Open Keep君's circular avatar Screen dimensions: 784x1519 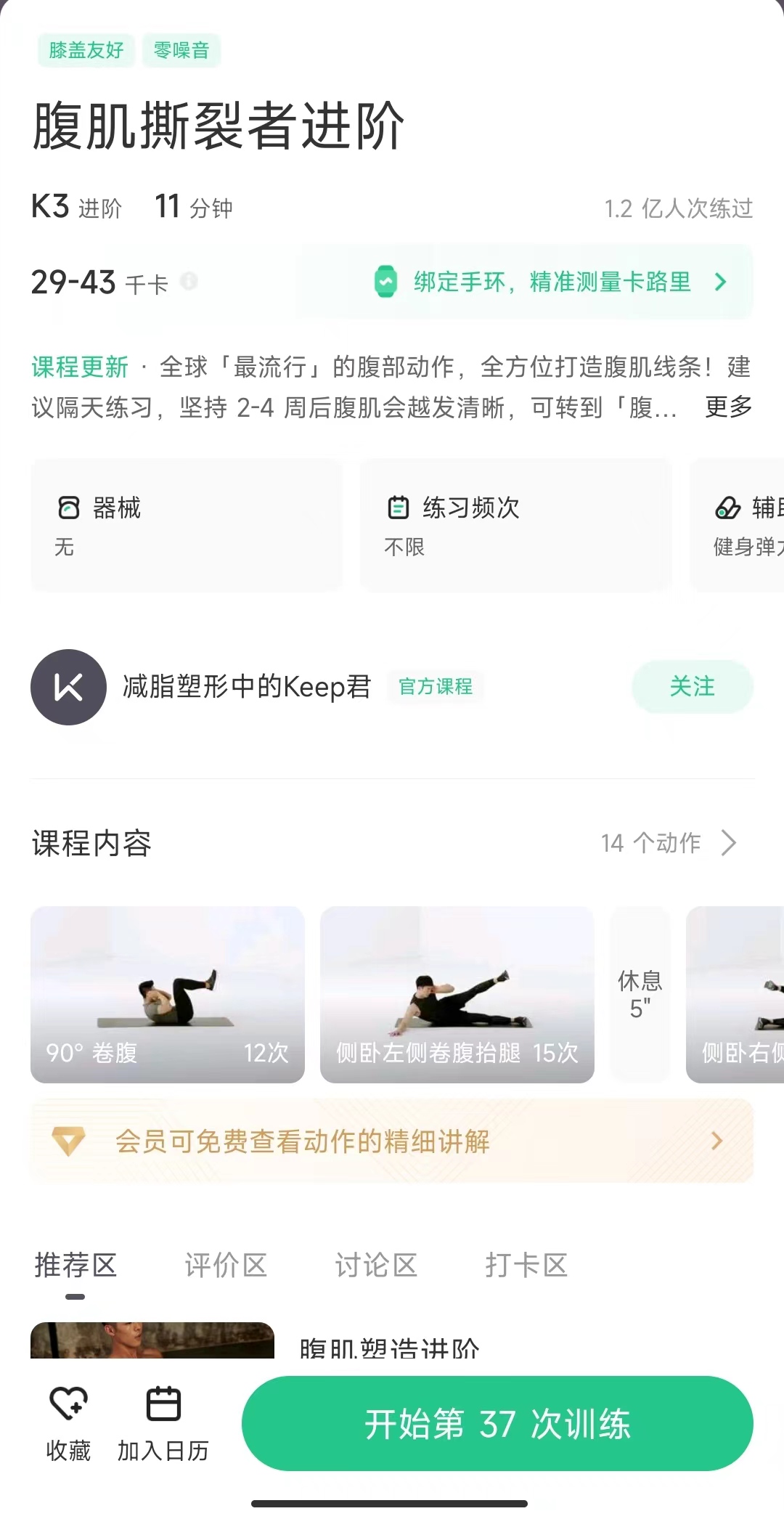tap(68, 686)
